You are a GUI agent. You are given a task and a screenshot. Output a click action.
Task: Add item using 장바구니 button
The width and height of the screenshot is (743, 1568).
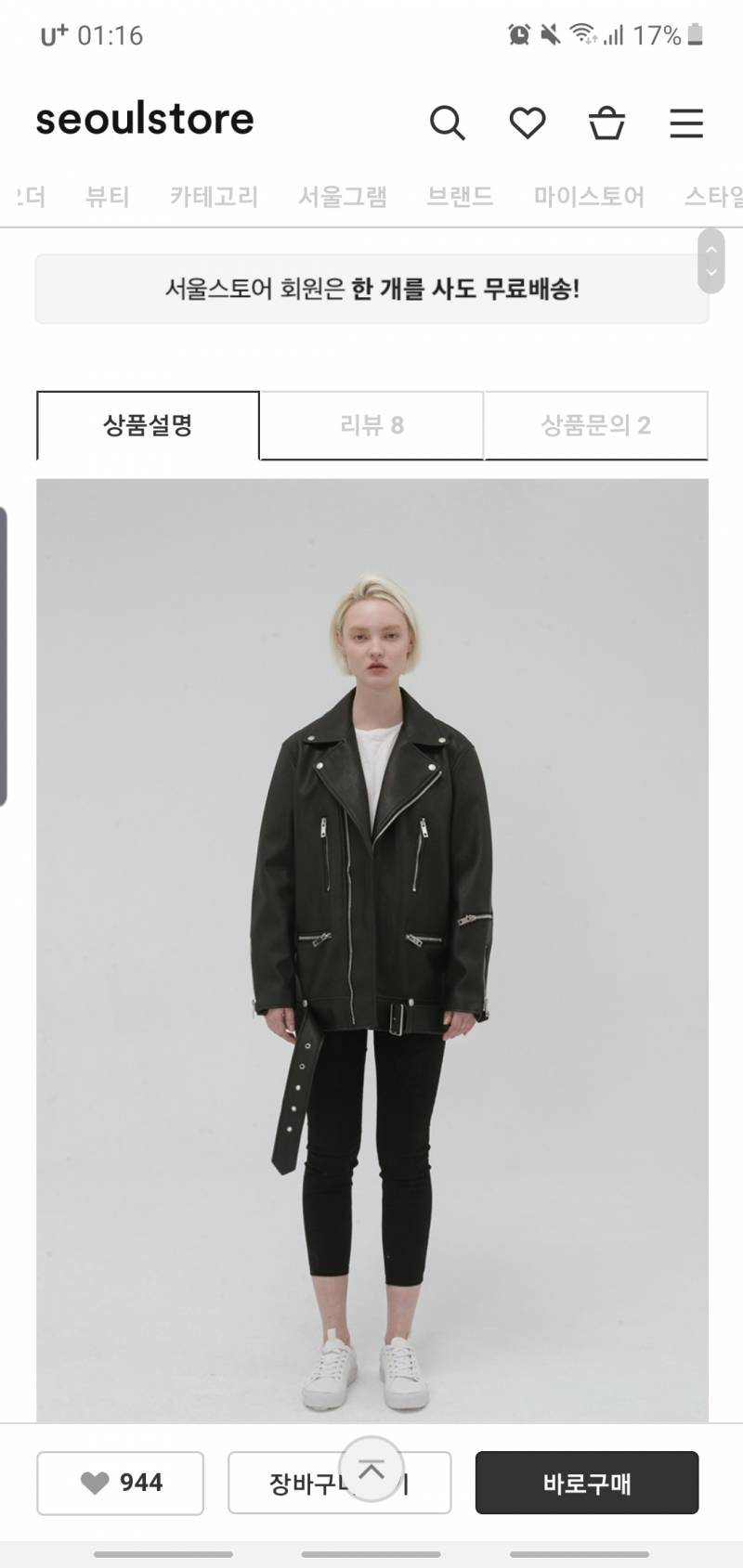pyautogui.click(x=338, y=1483)
